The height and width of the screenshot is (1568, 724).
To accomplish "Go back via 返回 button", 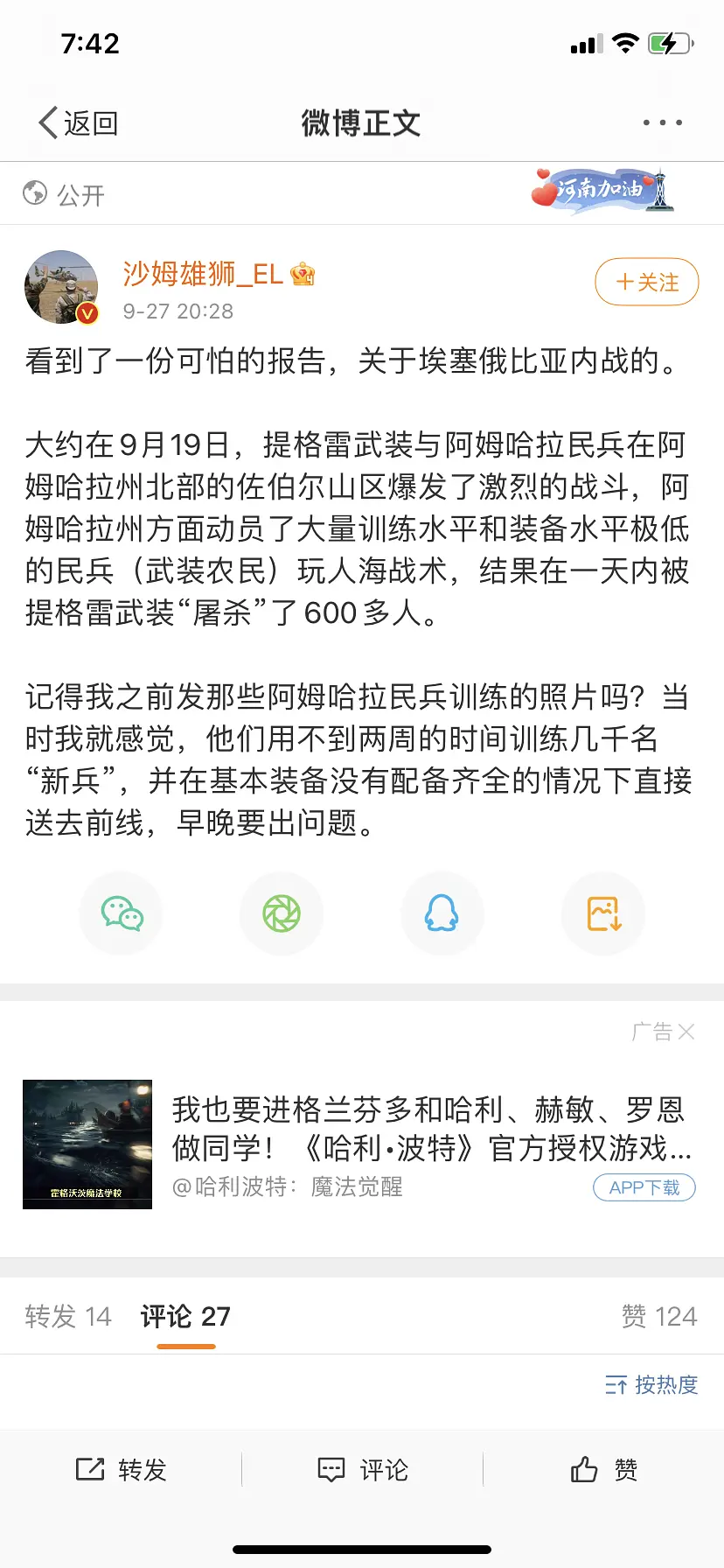I will [x=78, y=123].
